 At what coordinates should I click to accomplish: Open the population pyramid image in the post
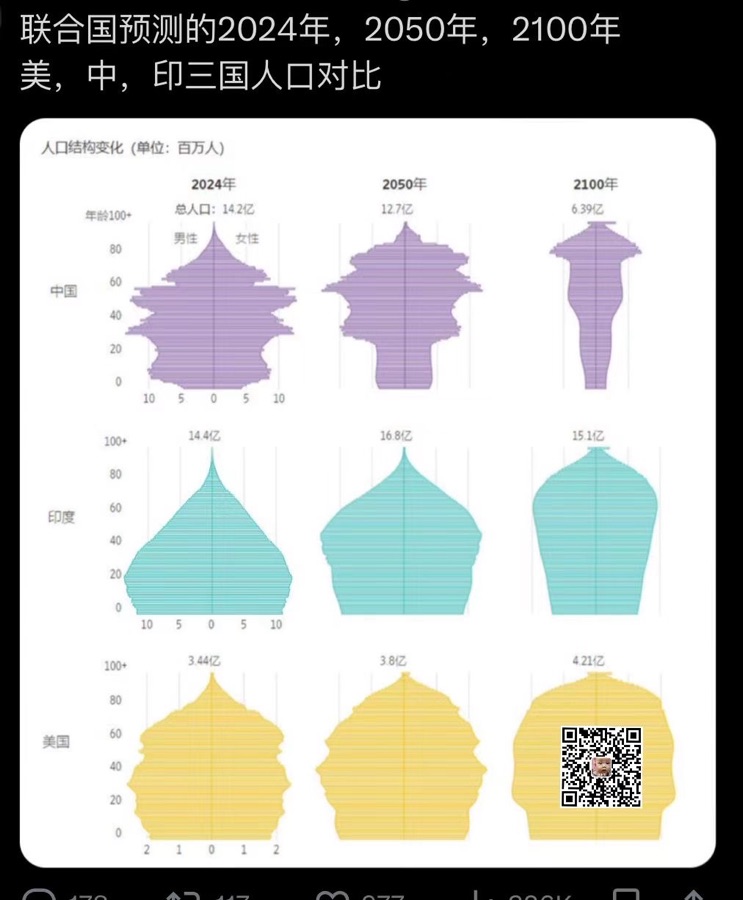pyautogui.click(x=367, y=492)
